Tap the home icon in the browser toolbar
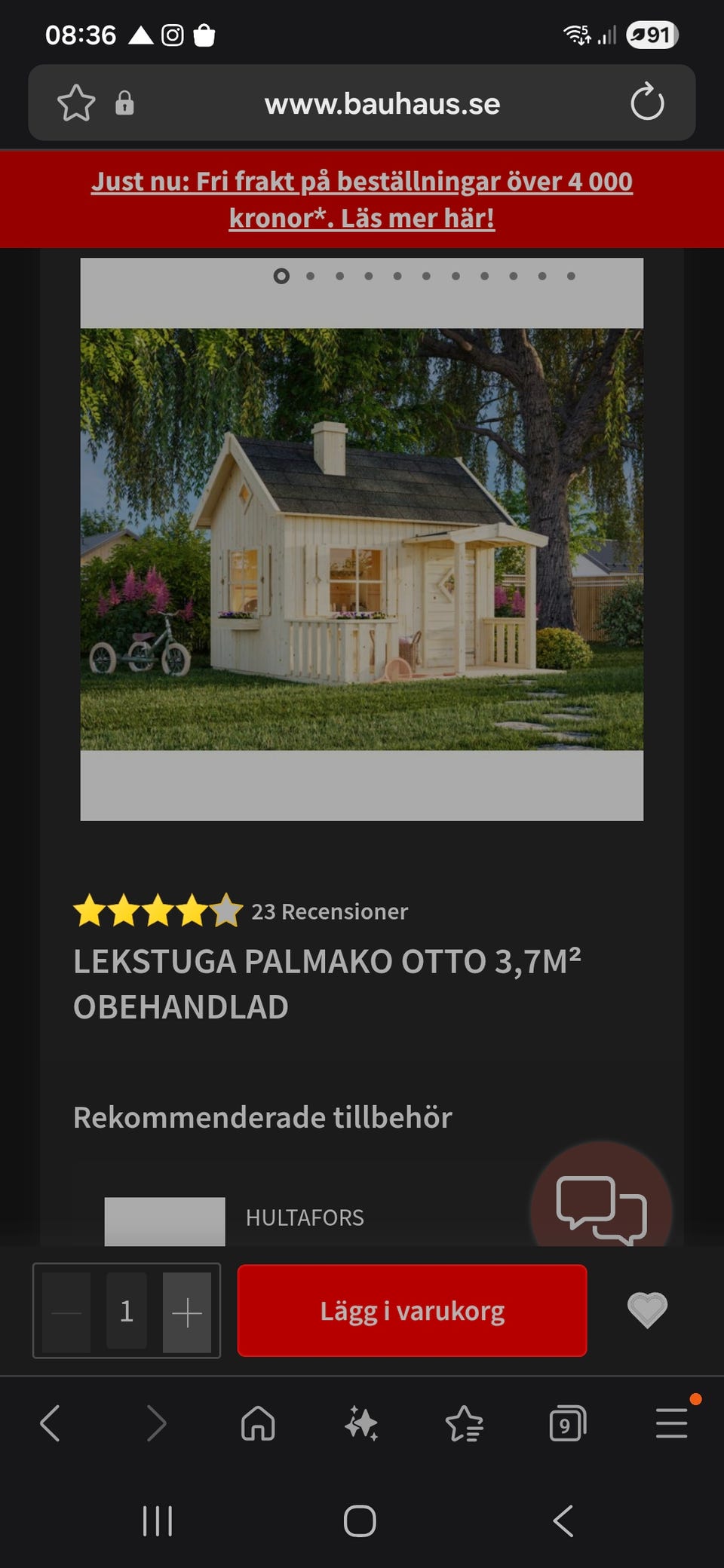The image size is (724, 1568). click(x=257, y=1423)
